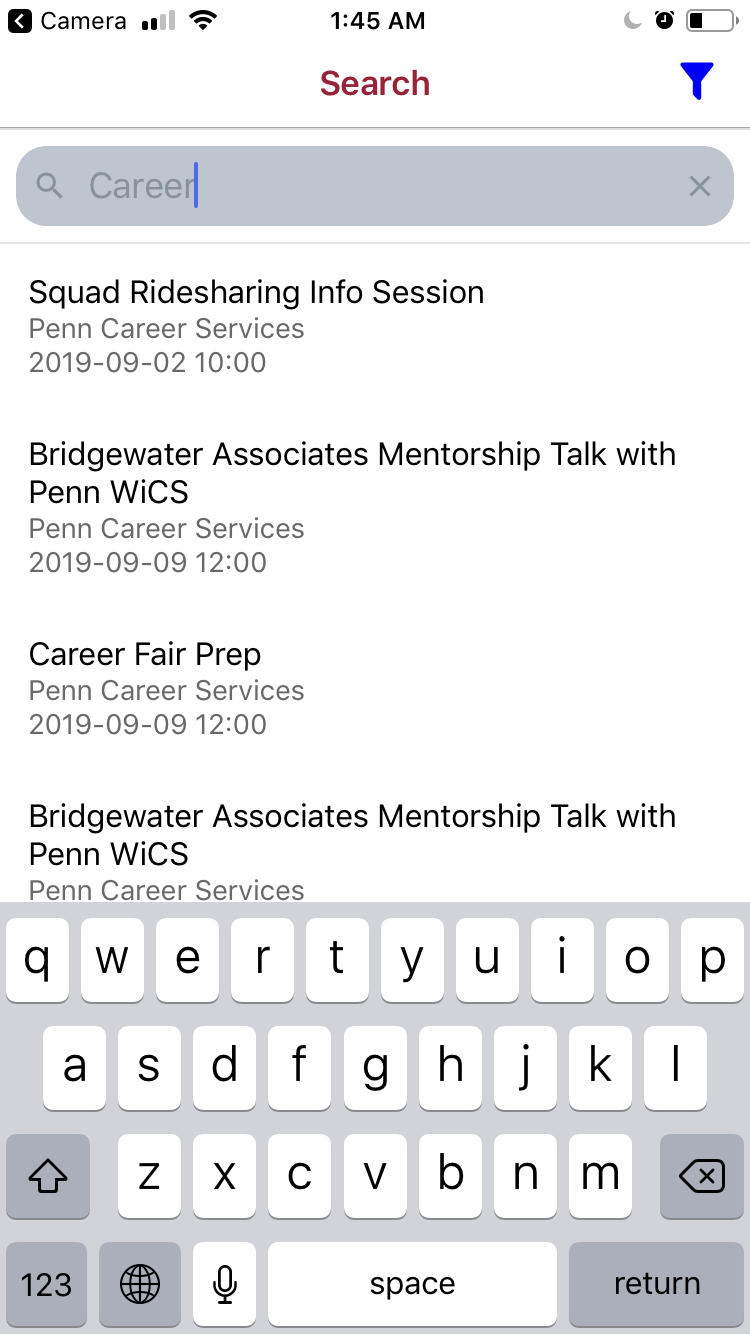Open Squad Ridesharing Info Session result
750x1334 pixels.
[x=256, y=326]
